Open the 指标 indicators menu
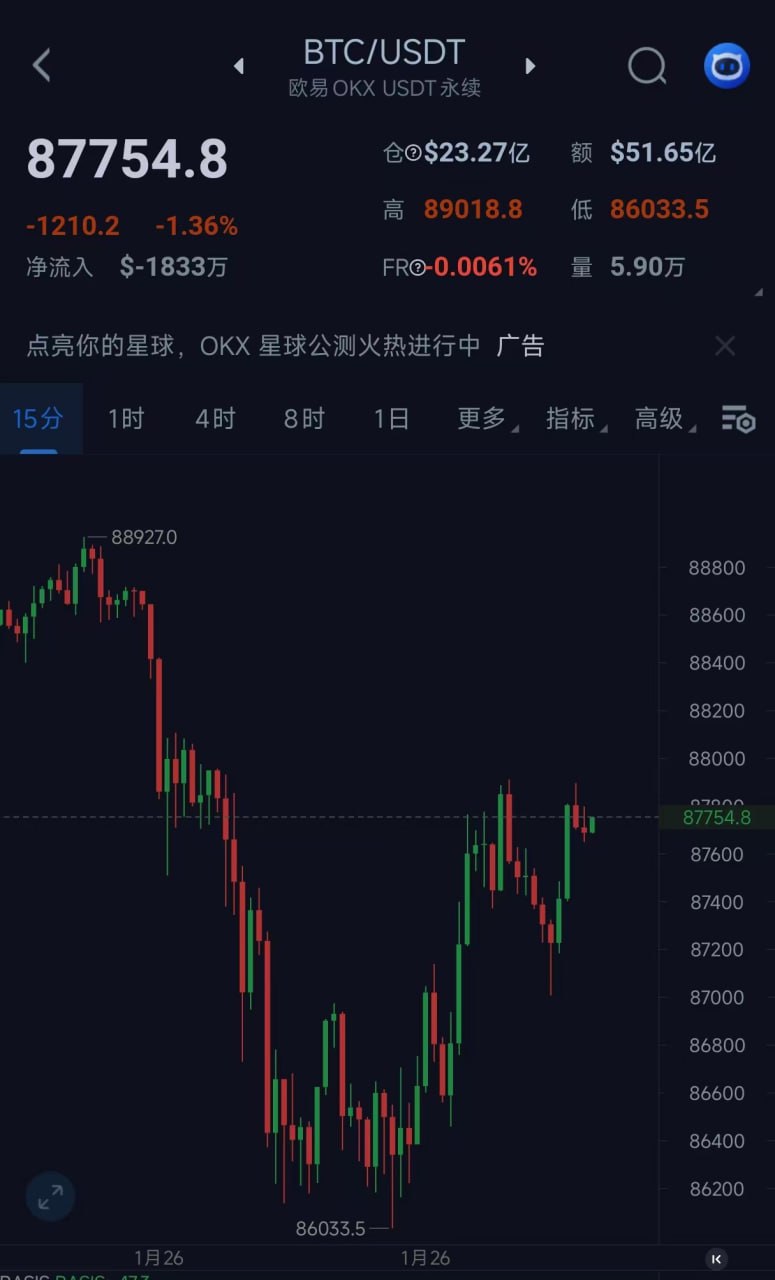775x1280 pixels. [x=573, y=418]
